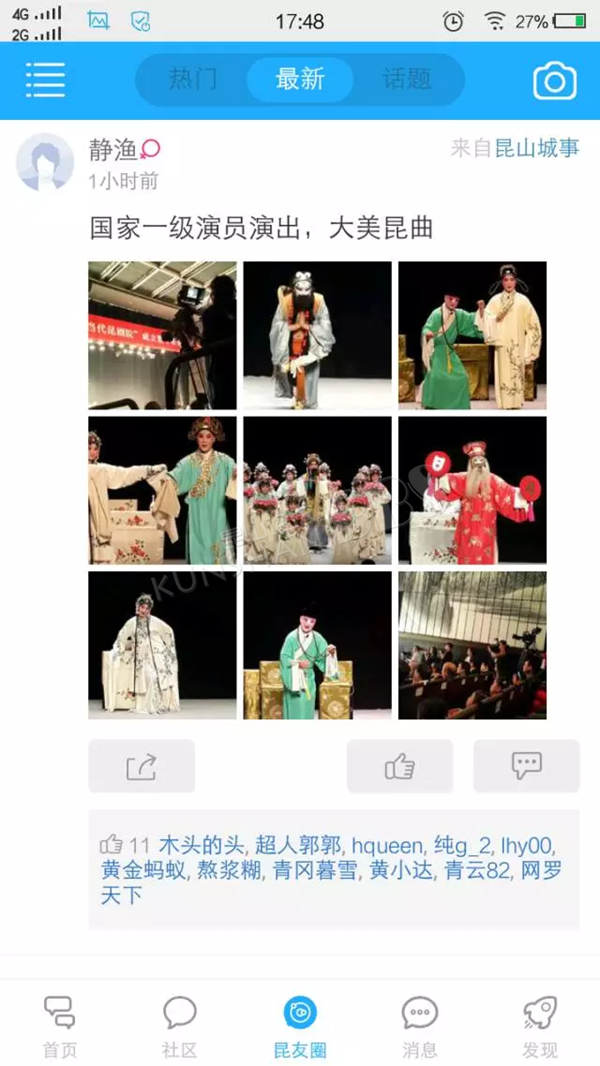
Task: Switch to the 发现 tab
Action: (540, 1027)
